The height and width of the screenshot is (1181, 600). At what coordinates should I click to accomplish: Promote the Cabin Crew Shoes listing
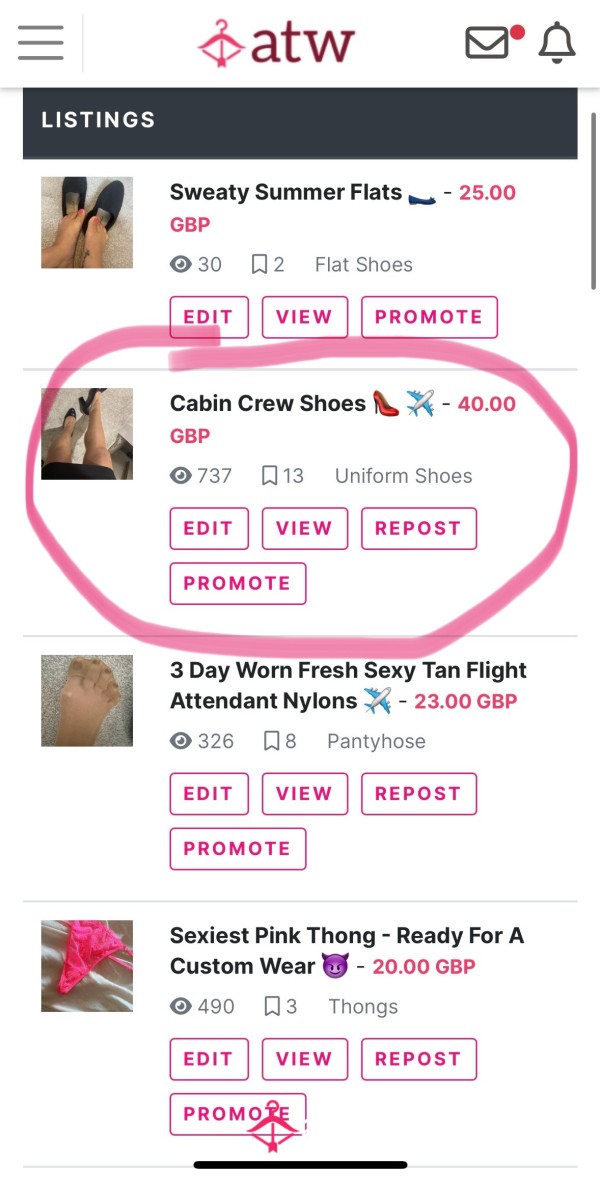point(238,584)
